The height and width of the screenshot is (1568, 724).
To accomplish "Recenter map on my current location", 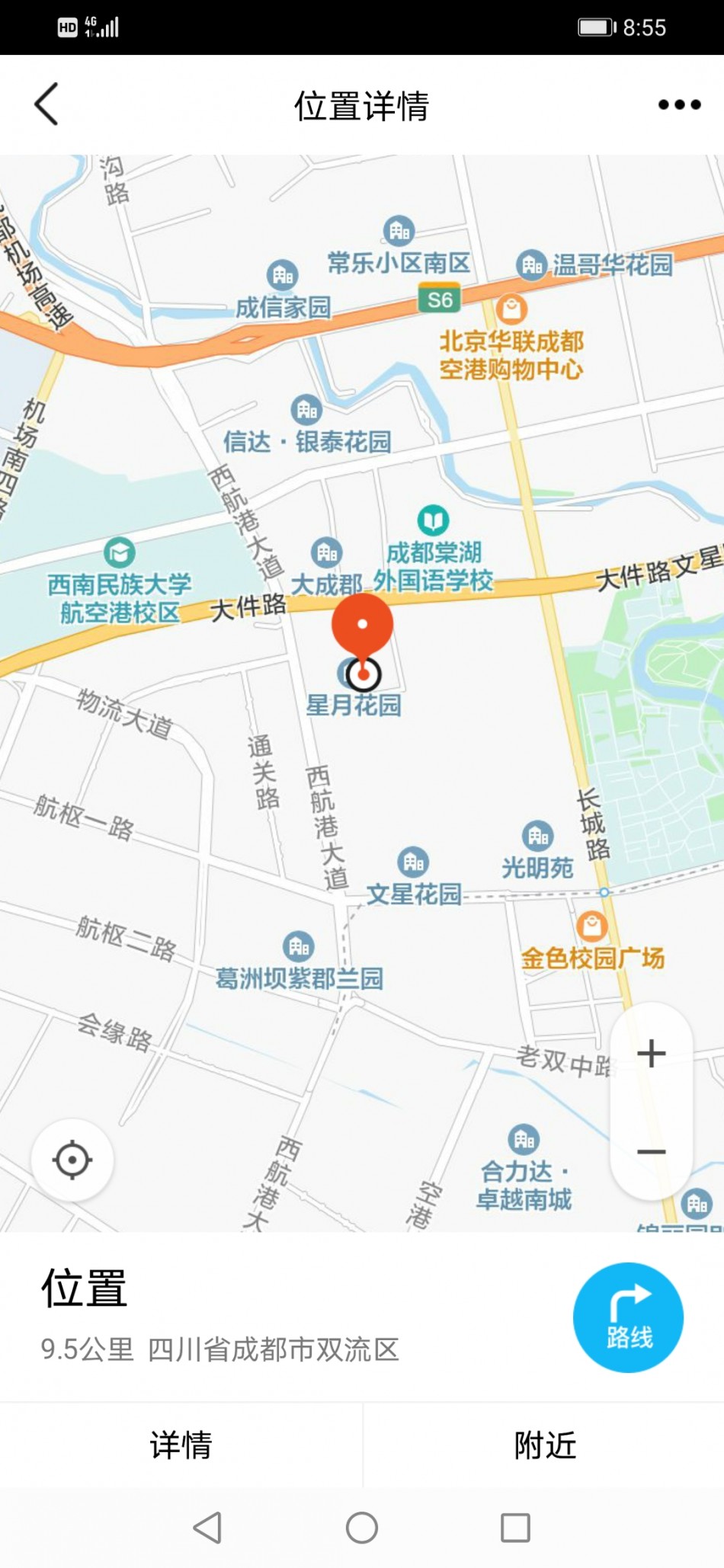I will [x=72, y=1160].
